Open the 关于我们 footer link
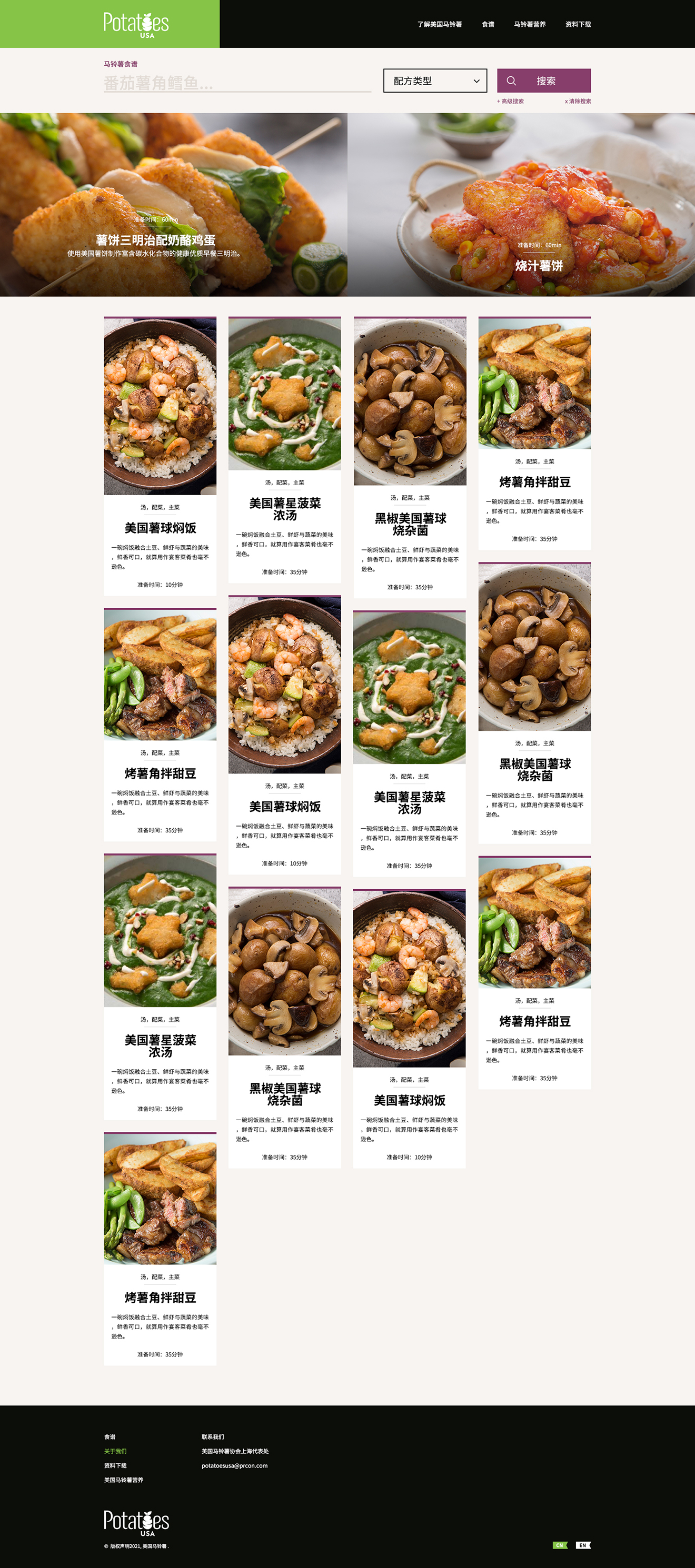Screen dimensions: 695x1568 [x=115, y=1451]
